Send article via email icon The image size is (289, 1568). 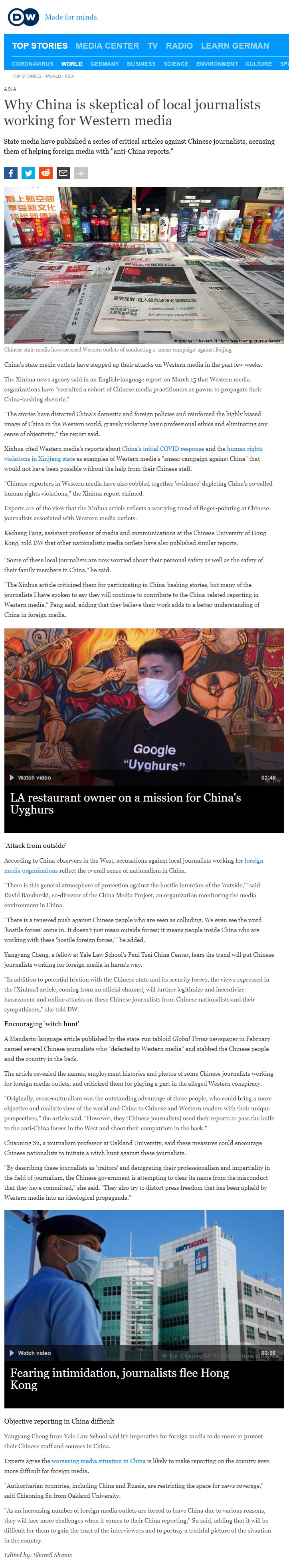pyautogui.click(x=63, y=174)
